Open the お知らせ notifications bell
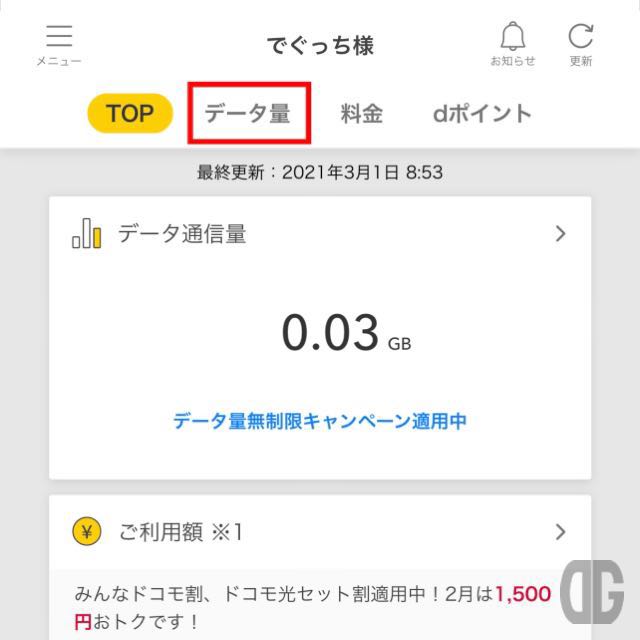The width and height of the screenshot is (640, 640). pos(512,44)
